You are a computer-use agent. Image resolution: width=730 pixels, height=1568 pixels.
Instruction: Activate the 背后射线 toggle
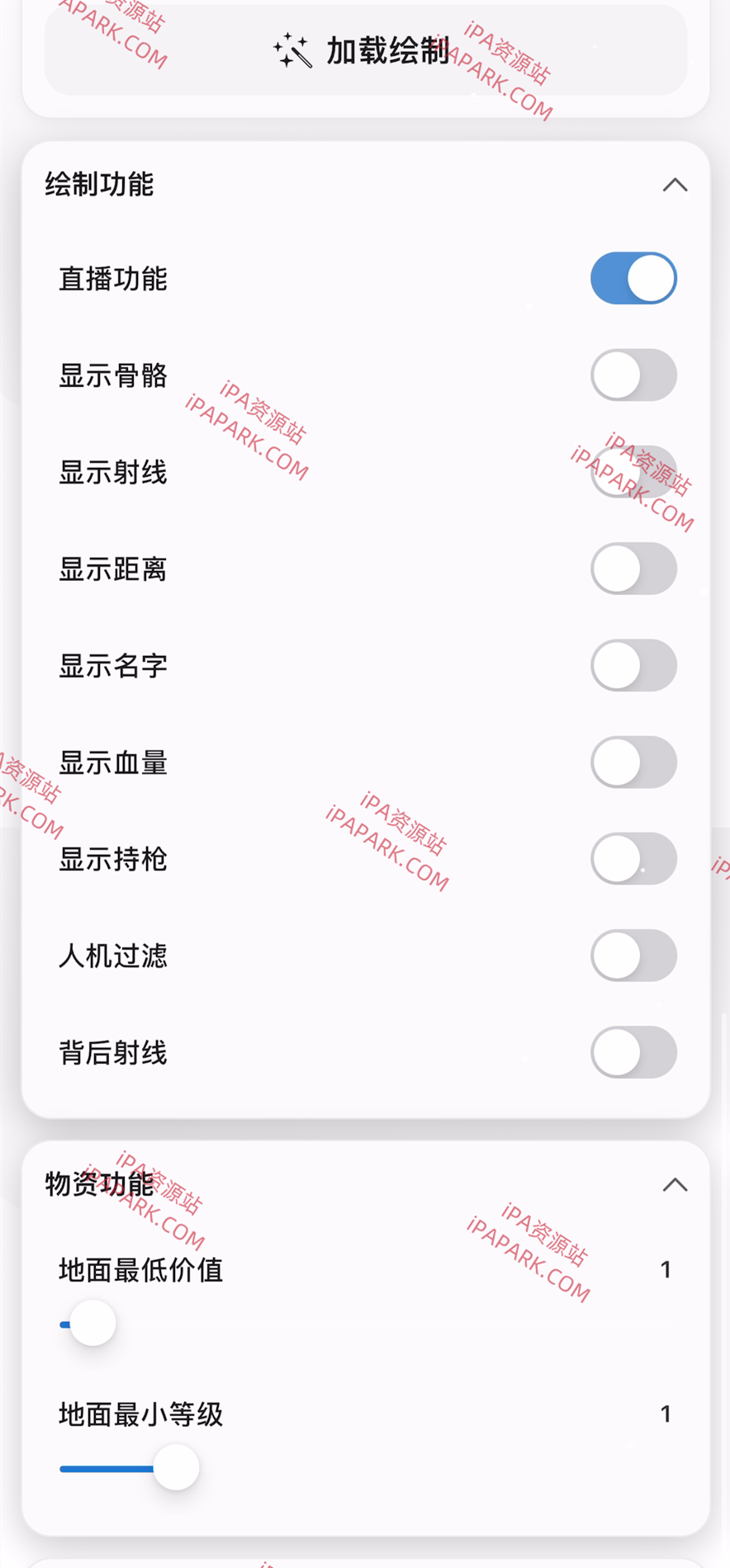click(633, 1052)
